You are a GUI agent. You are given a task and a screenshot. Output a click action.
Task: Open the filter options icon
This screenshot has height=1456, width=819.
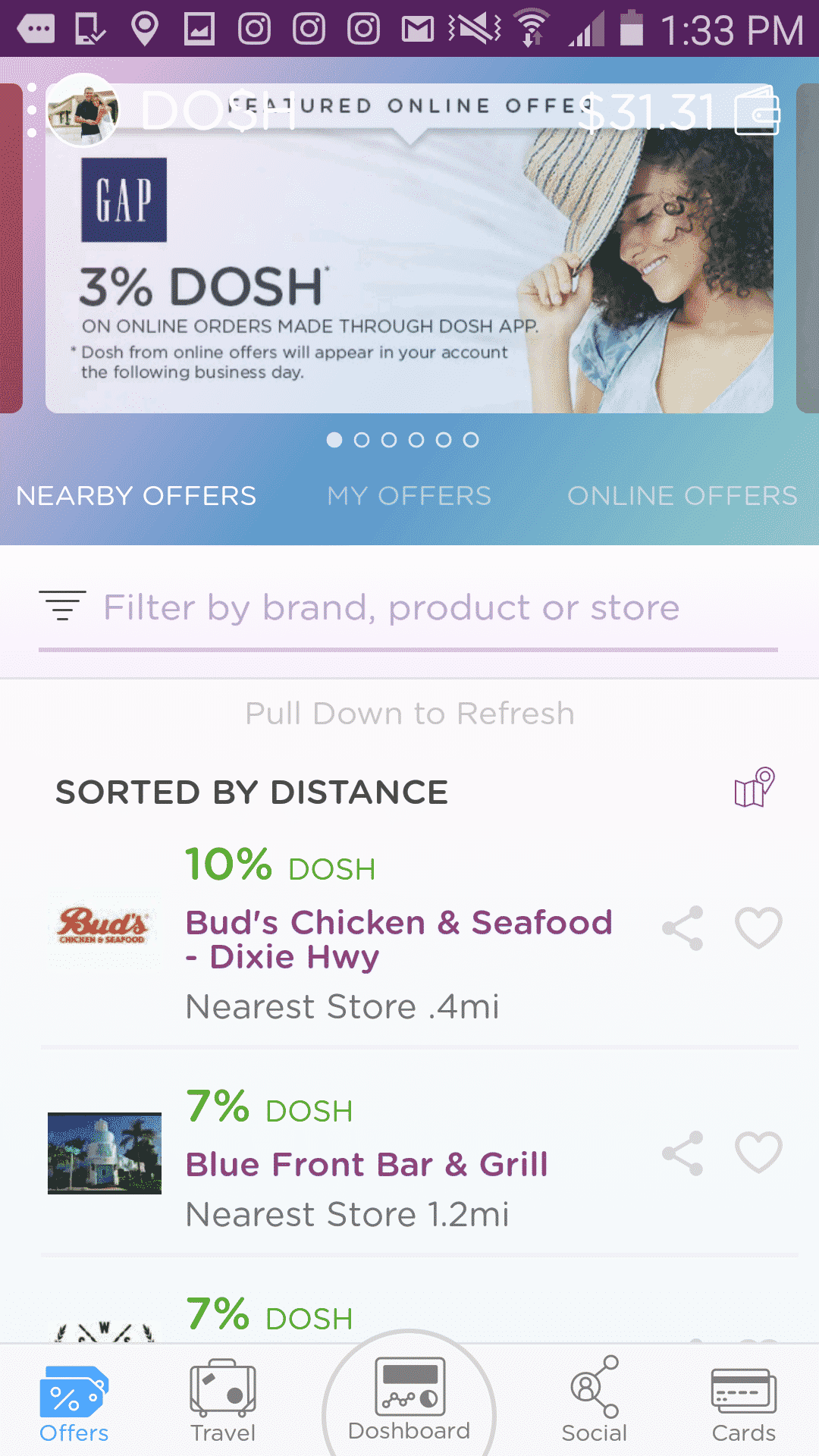(62, 606)
